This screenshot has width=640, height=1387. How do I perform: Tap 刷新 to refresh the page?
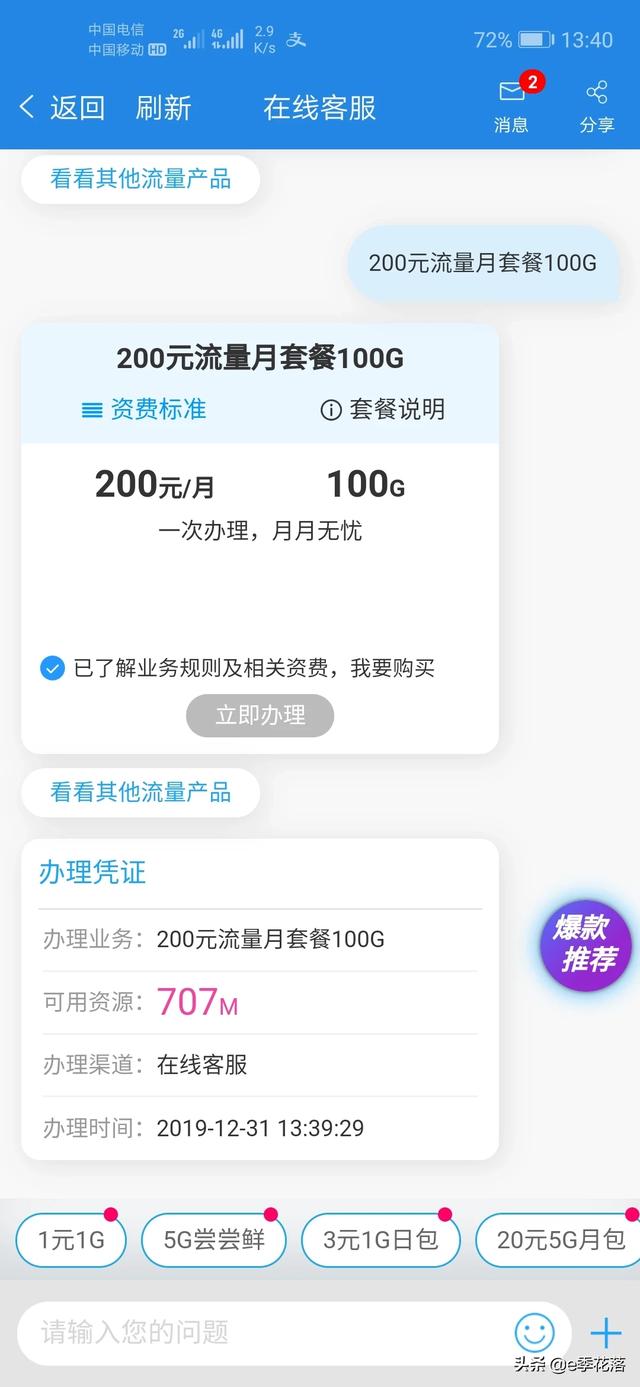point(163,107)
